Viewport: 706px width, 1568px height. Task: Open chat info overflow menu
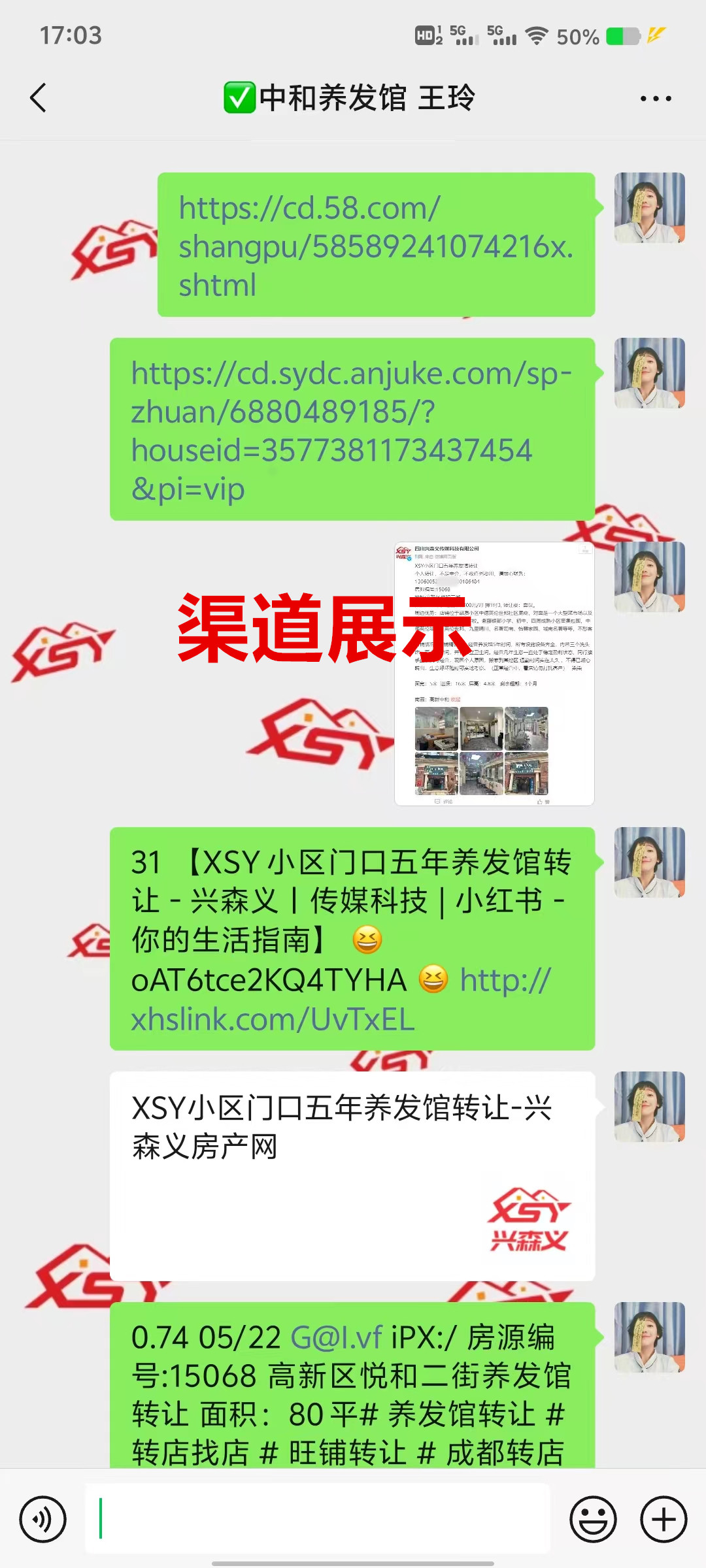tap(655, 99)
